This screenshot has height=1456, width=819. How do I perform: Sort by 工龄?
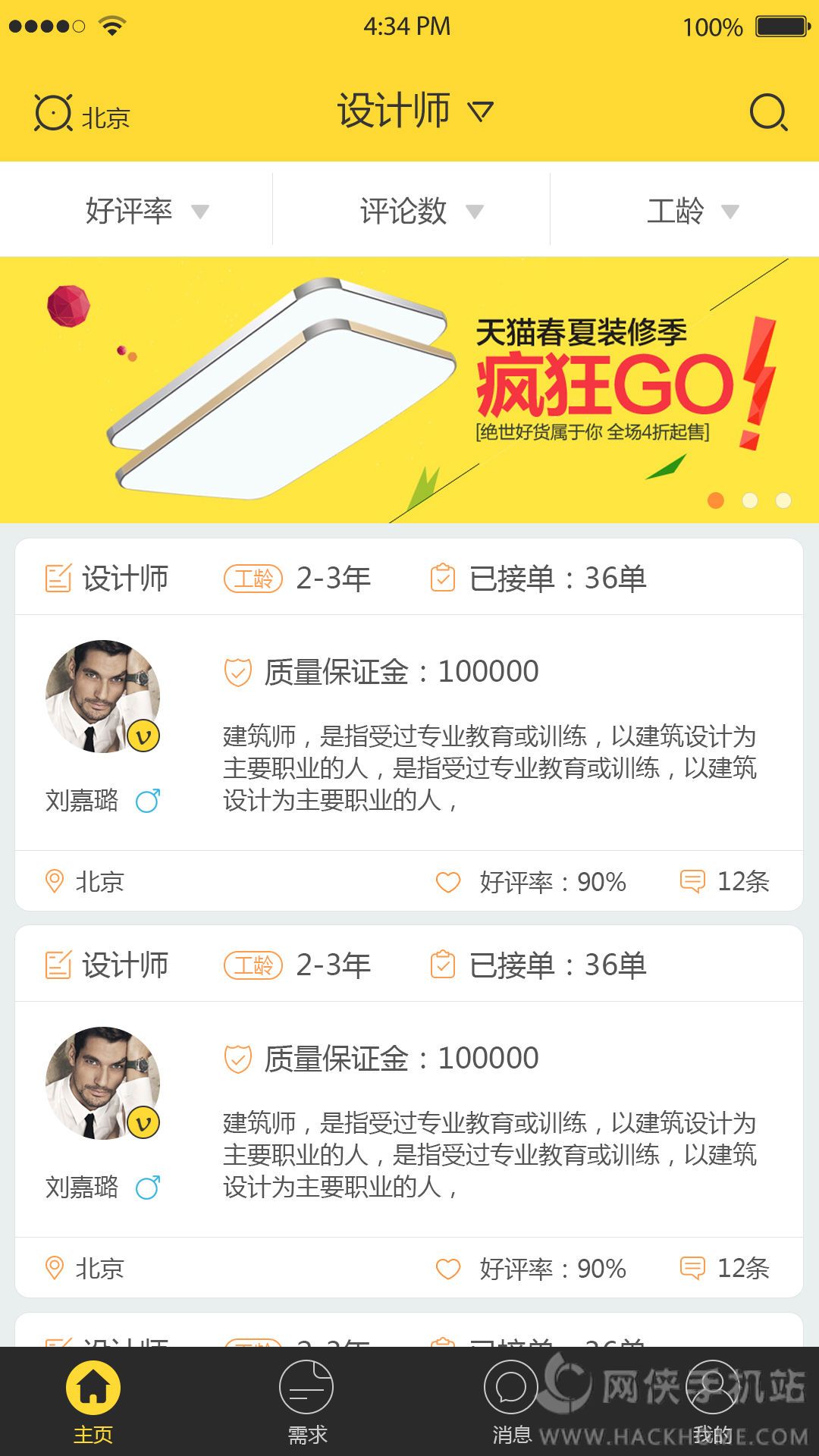pyautogui.click(x=691, y=210)
